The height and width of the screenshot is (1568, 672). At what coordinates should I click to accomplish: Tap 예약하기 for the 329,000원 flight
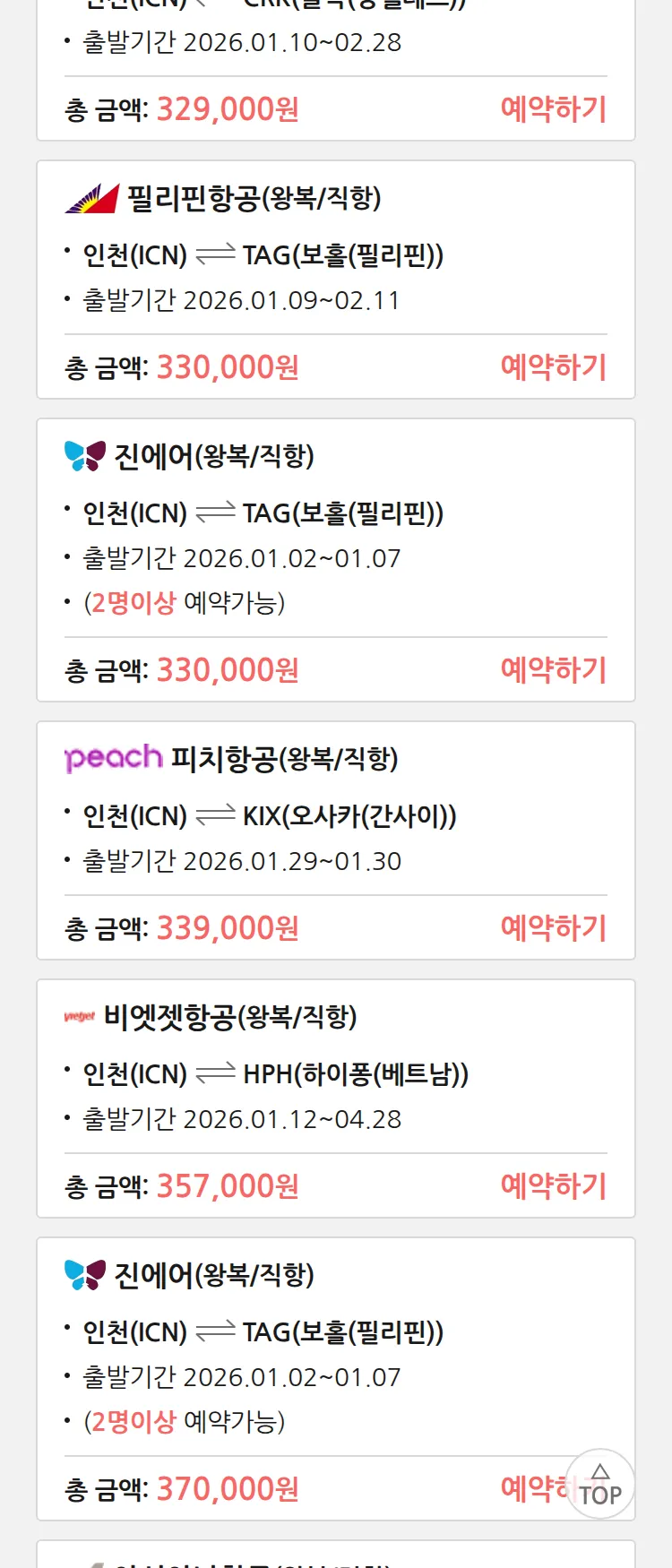553,109
